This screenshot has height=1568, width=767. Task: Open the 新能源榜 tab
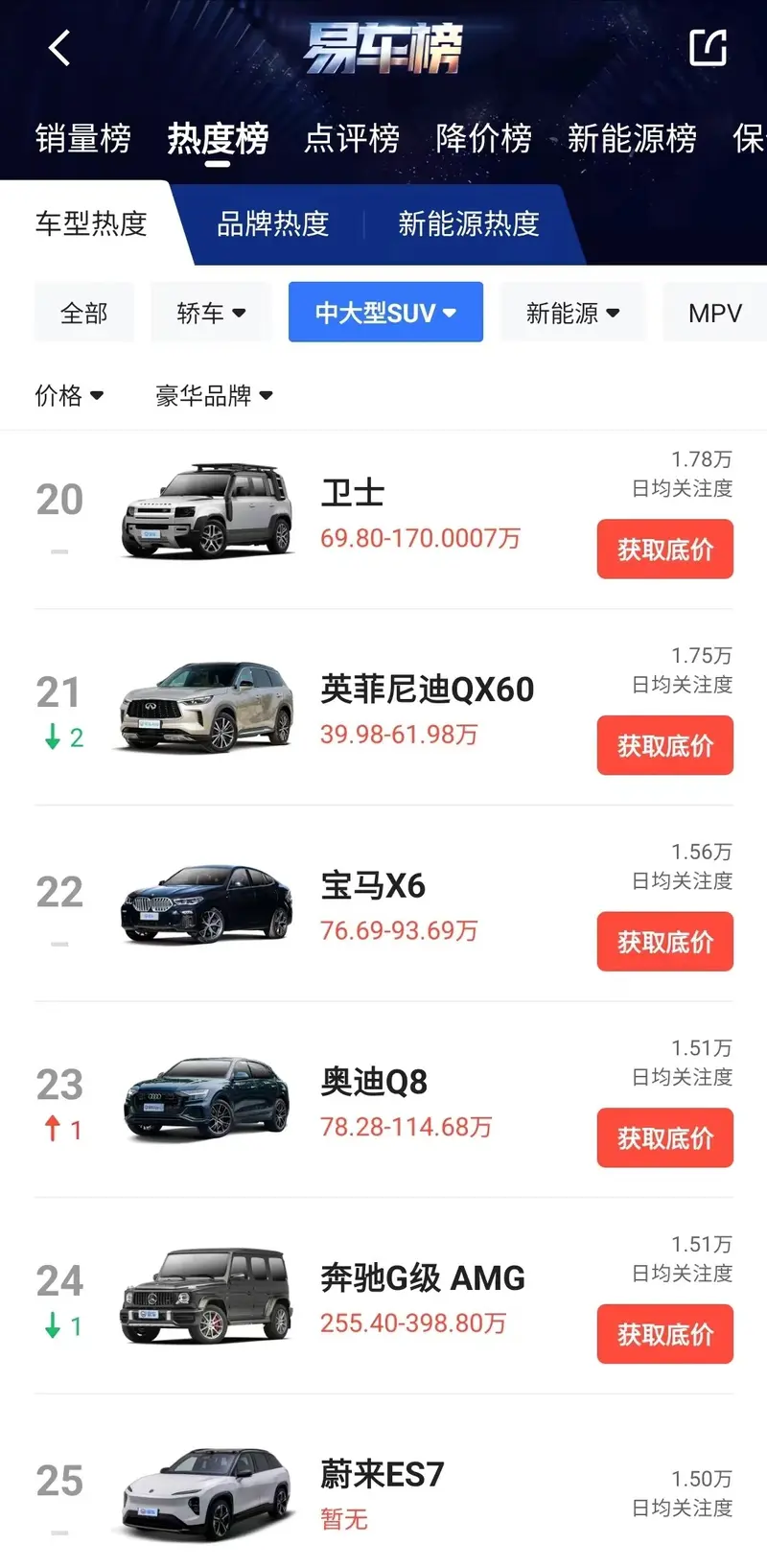(x=632, y=139)
